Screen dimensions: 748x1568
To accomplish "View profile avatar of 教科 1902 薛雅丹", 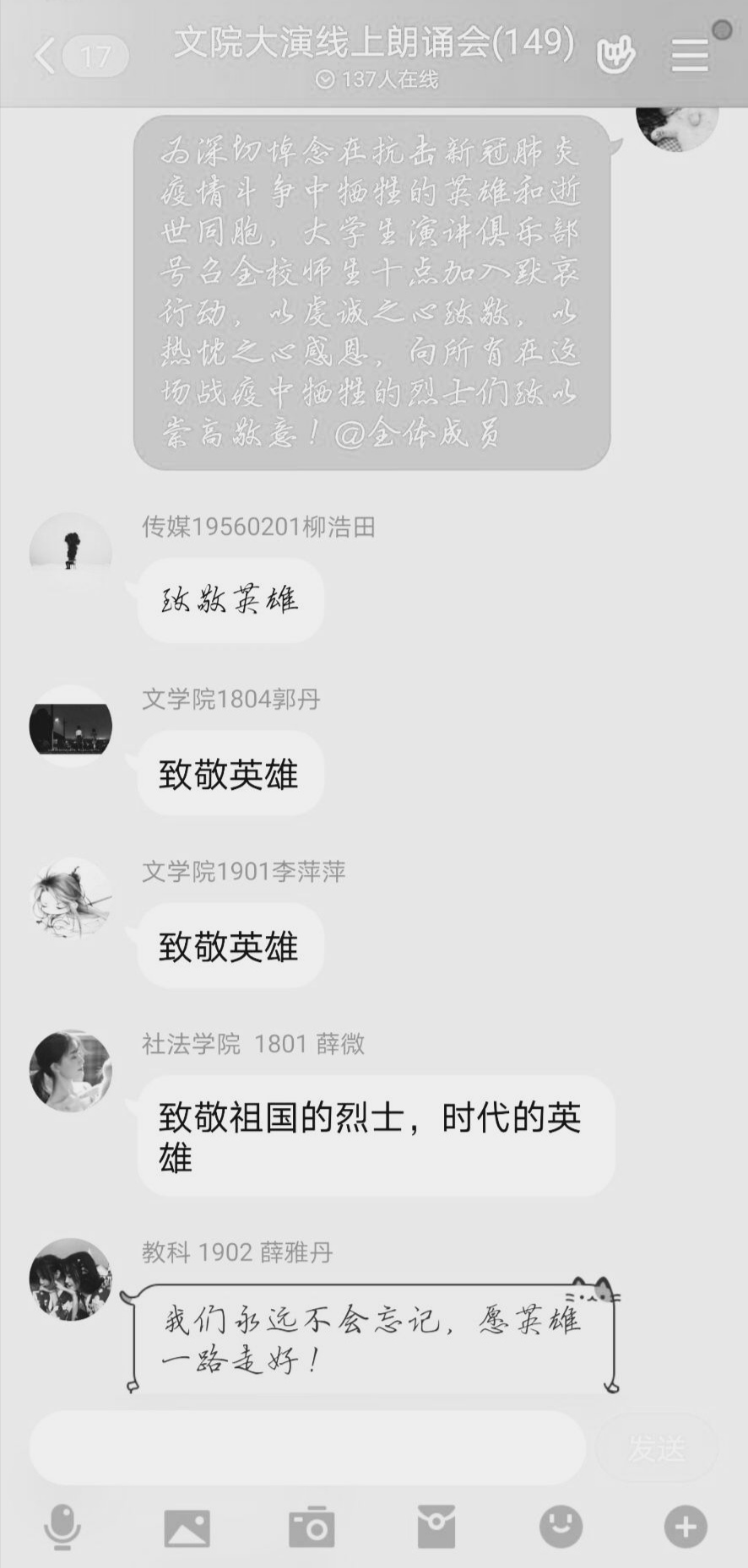I will pos(71,1279).
